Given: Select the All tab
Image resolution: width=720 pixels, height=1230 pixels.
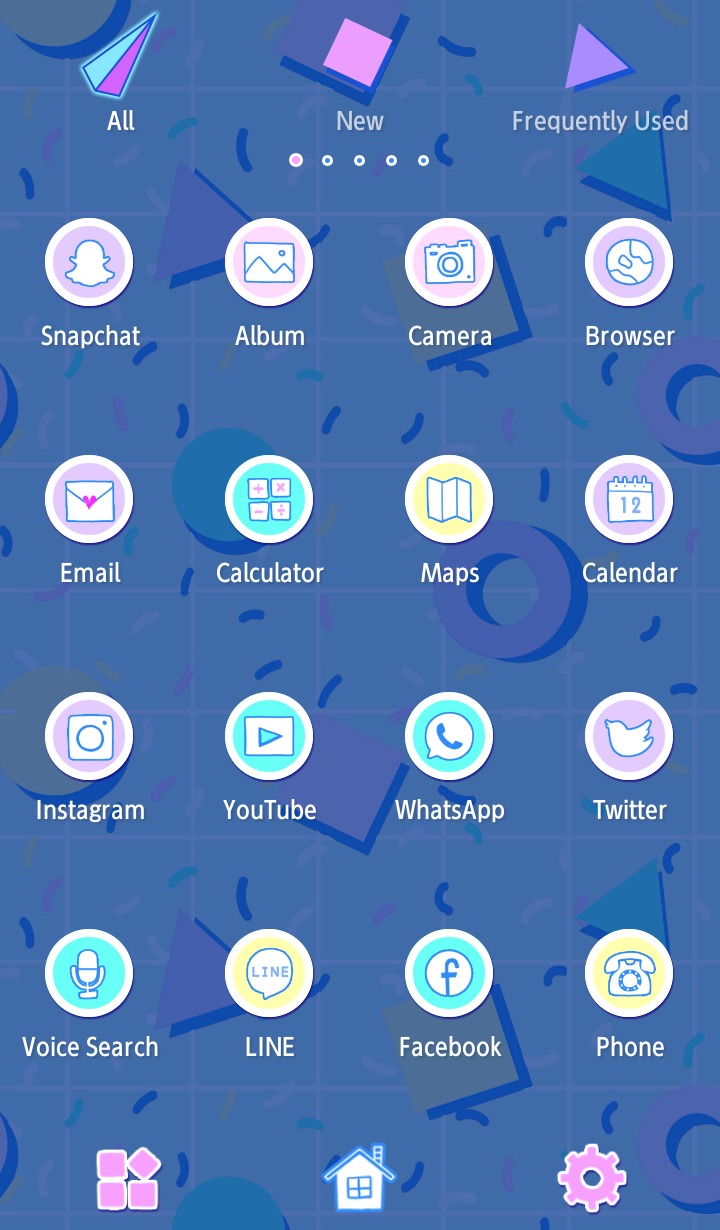Looking at the screenshot, I should tap(120, 121).
